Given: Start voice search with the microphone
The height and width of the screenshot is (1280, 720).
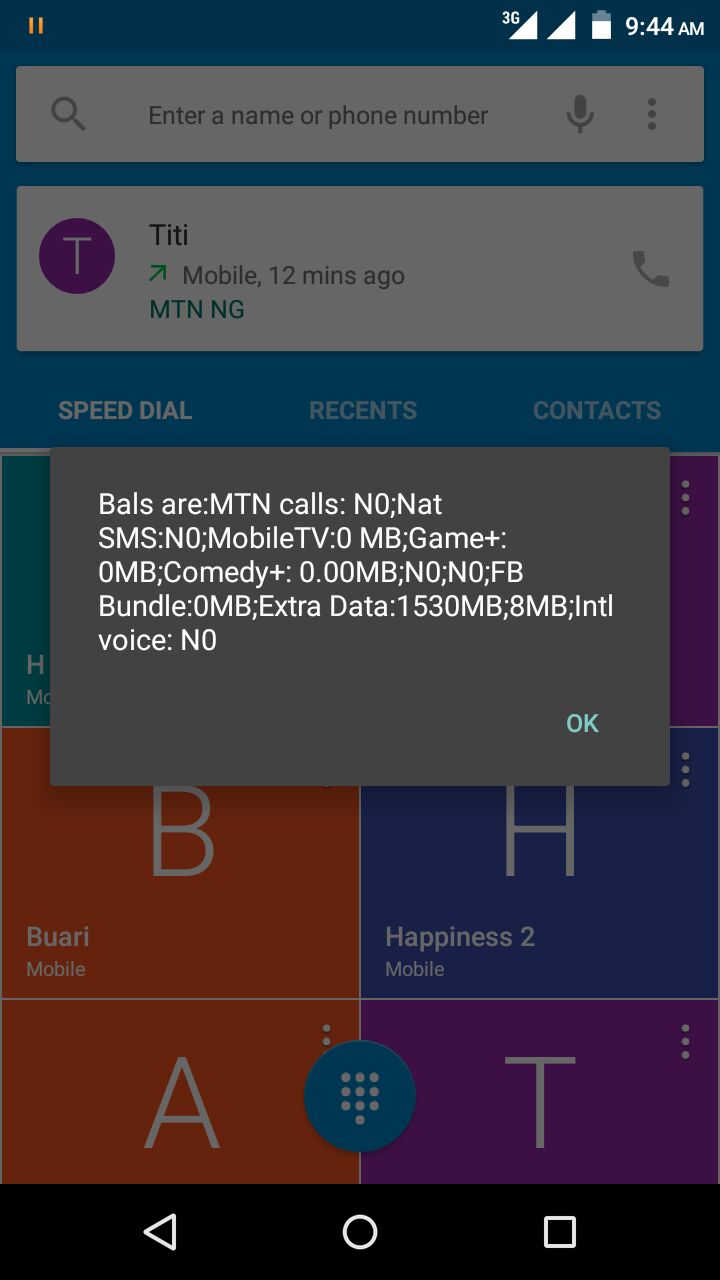Looking at the screenshot, I should point(580,115).
